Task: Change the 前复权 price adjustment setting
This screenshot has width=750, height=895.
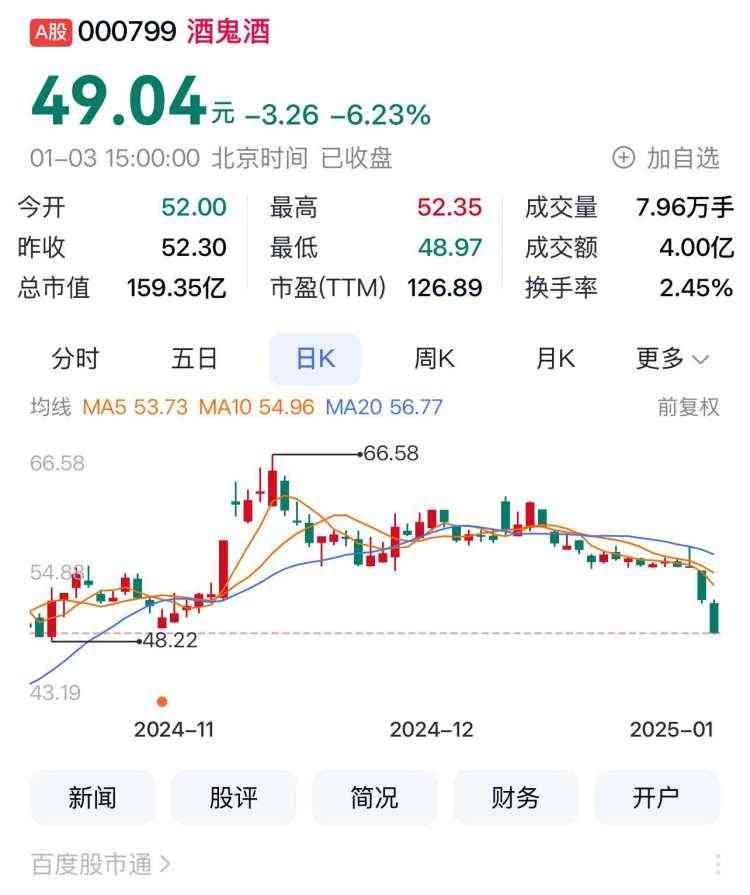Action: pyautogui.click(x=688, y=407)
